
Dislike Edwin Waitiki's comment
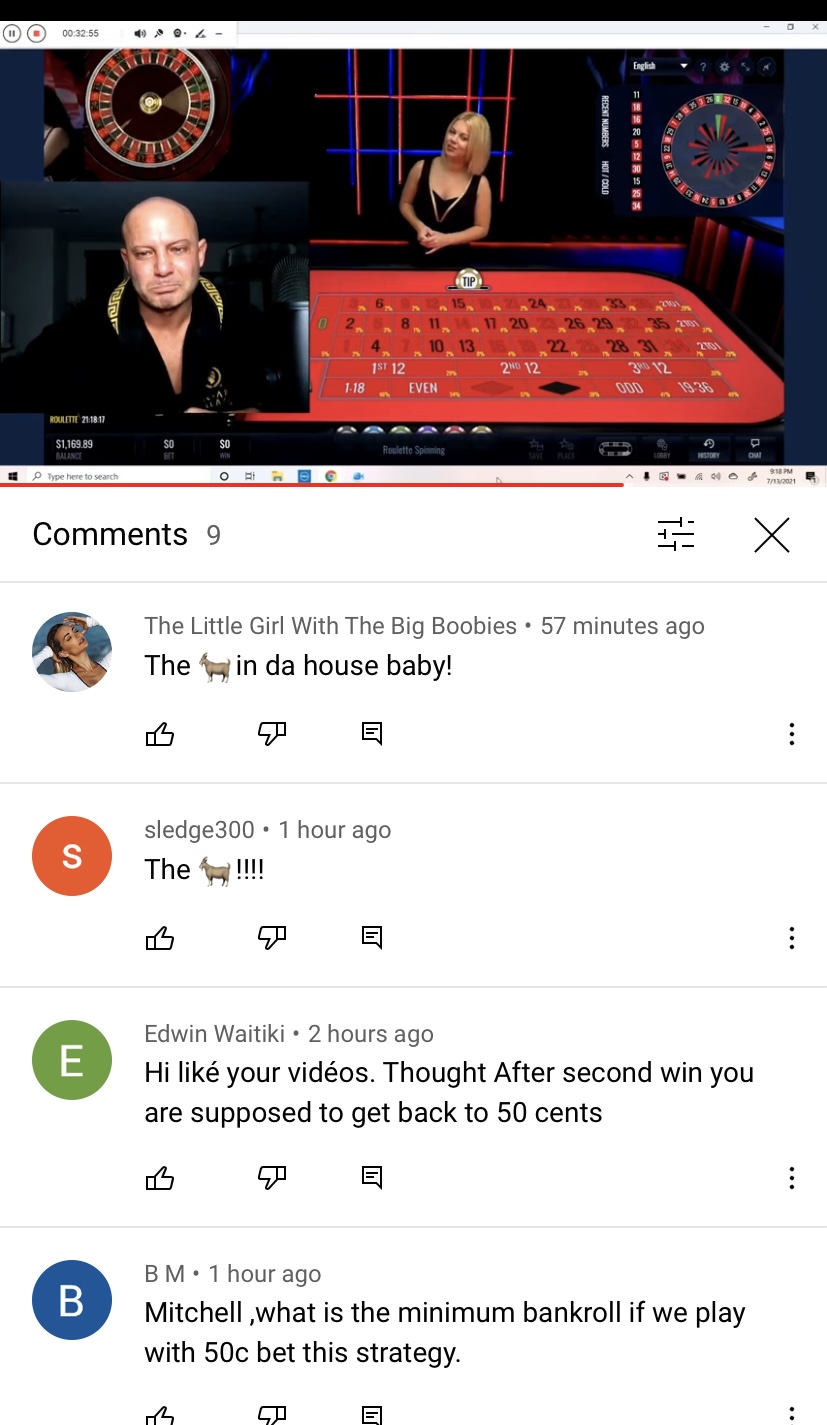272,1178
